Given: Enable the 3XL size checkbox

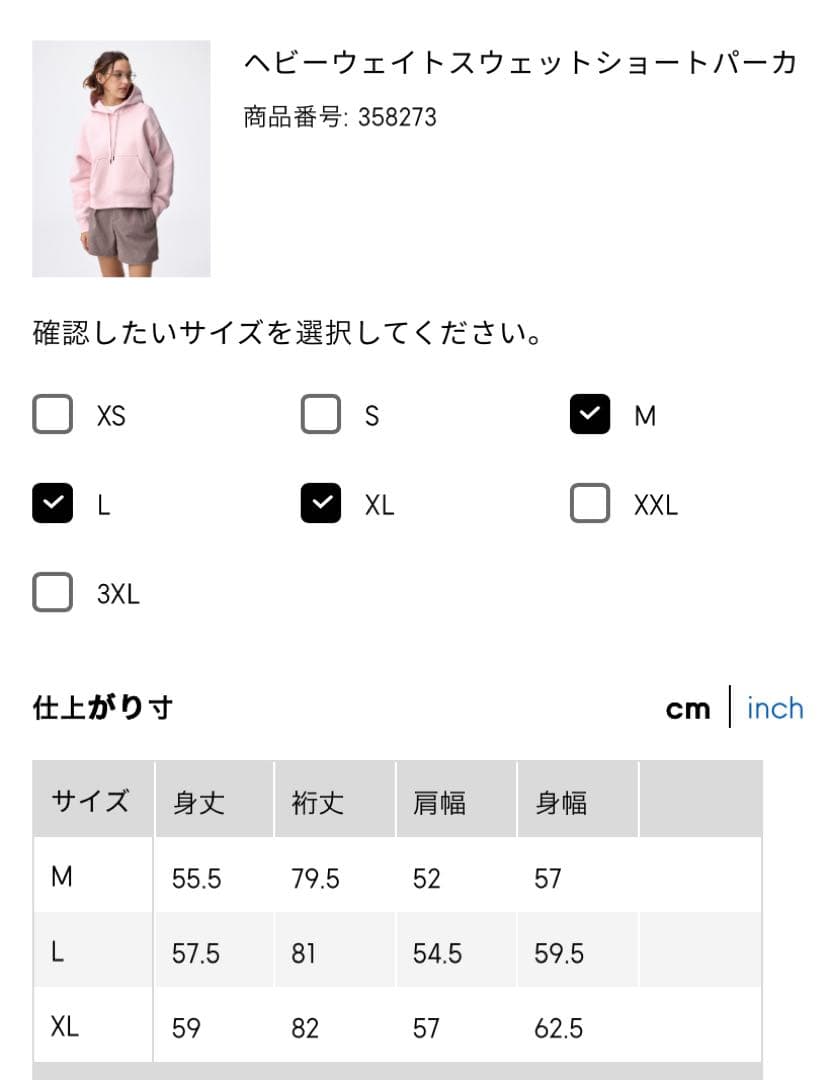Looking at the screenshot, I should pyautogui.click(x=53, y=593).
